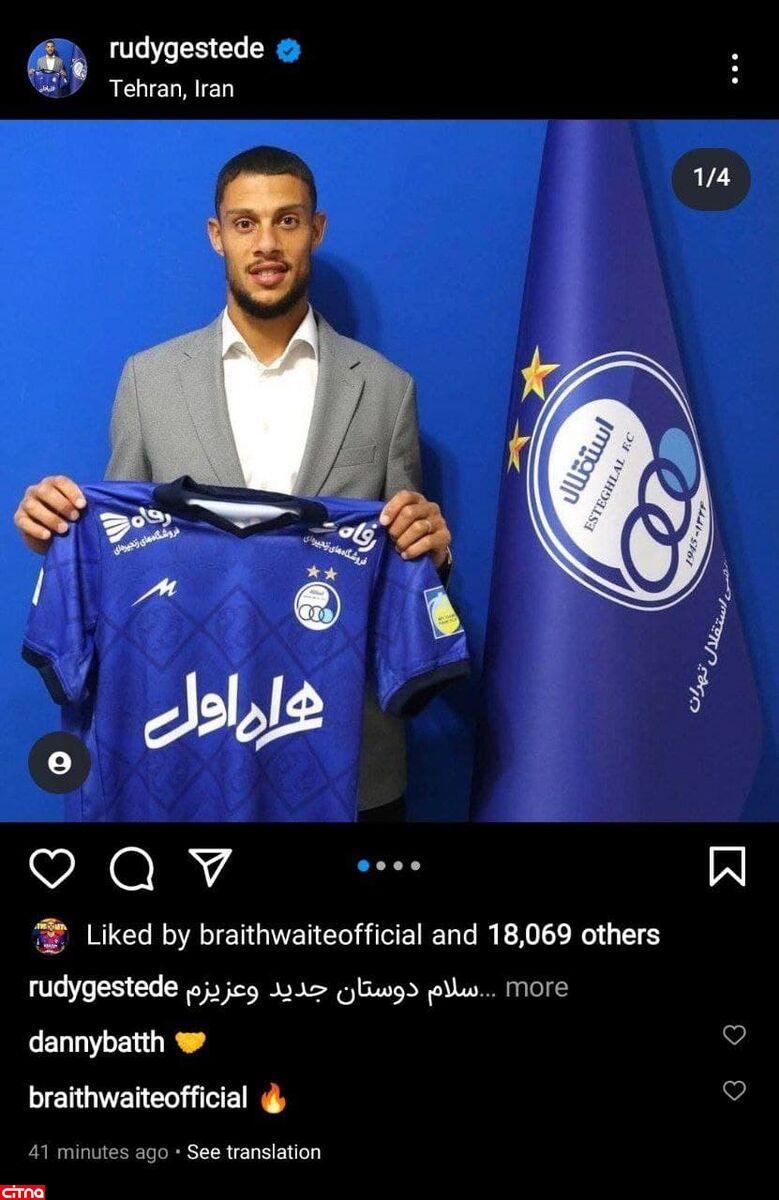Share this post via the paper plane
Screen dimensions: 779x1200
[x=210, y=867]
